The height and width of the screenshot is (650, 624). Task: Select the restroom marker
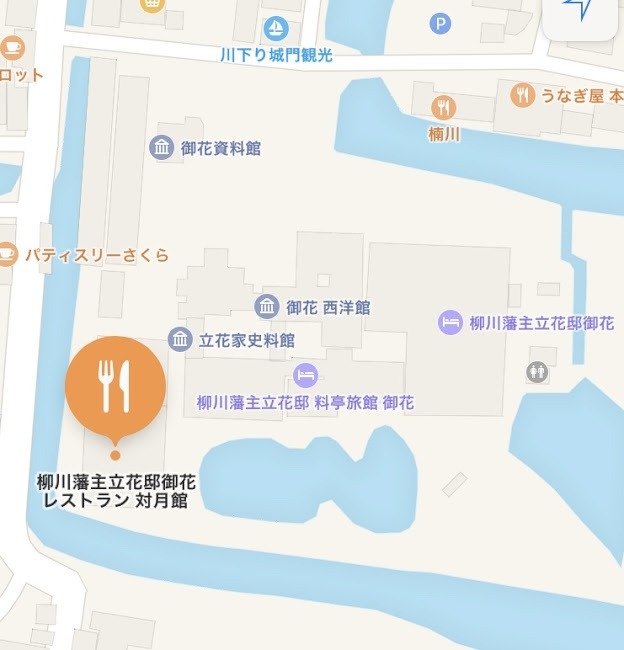pos(537,372)
